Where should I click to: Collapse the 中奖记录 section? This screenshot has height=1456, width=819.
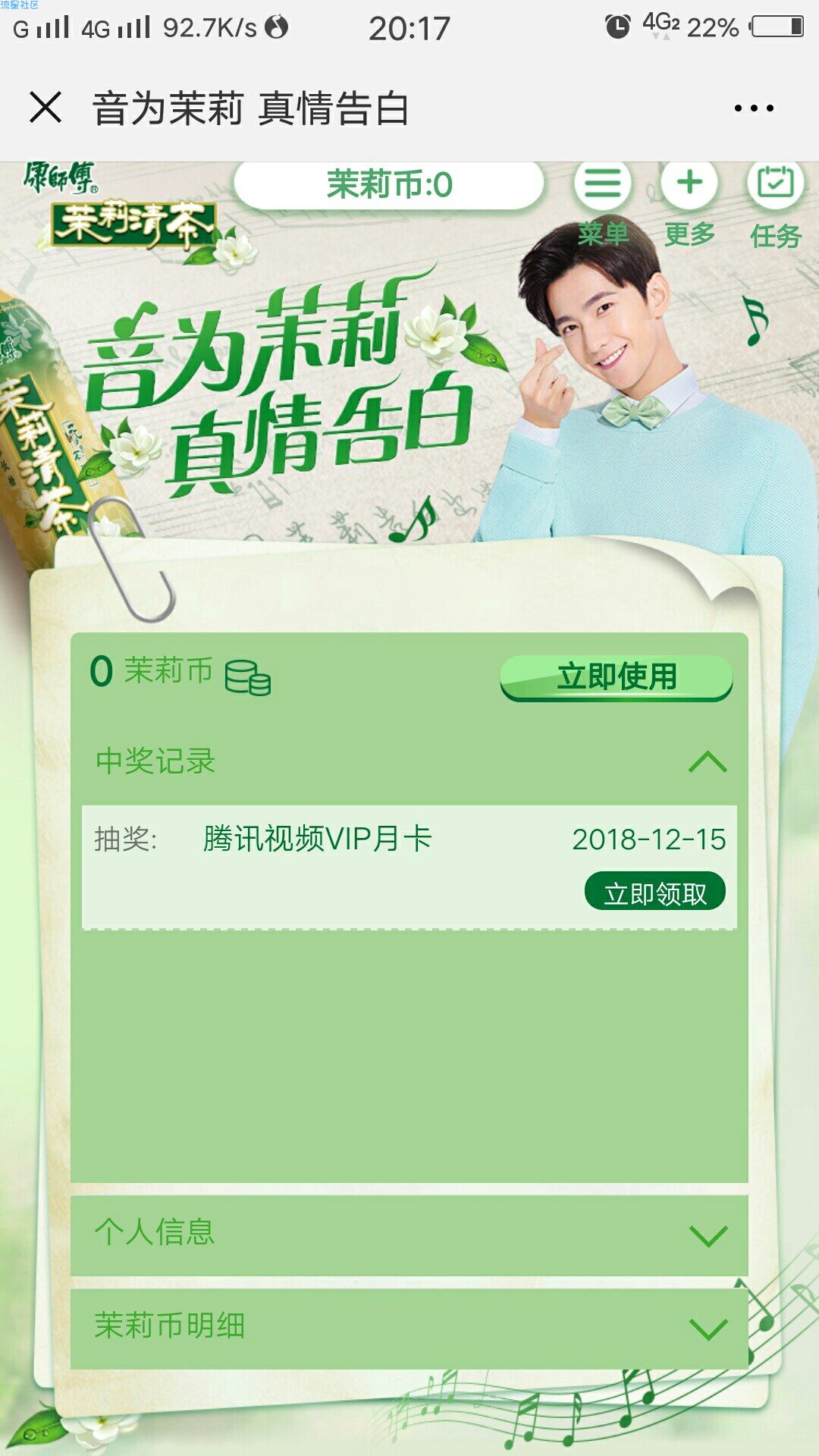(x=707, y=761)
